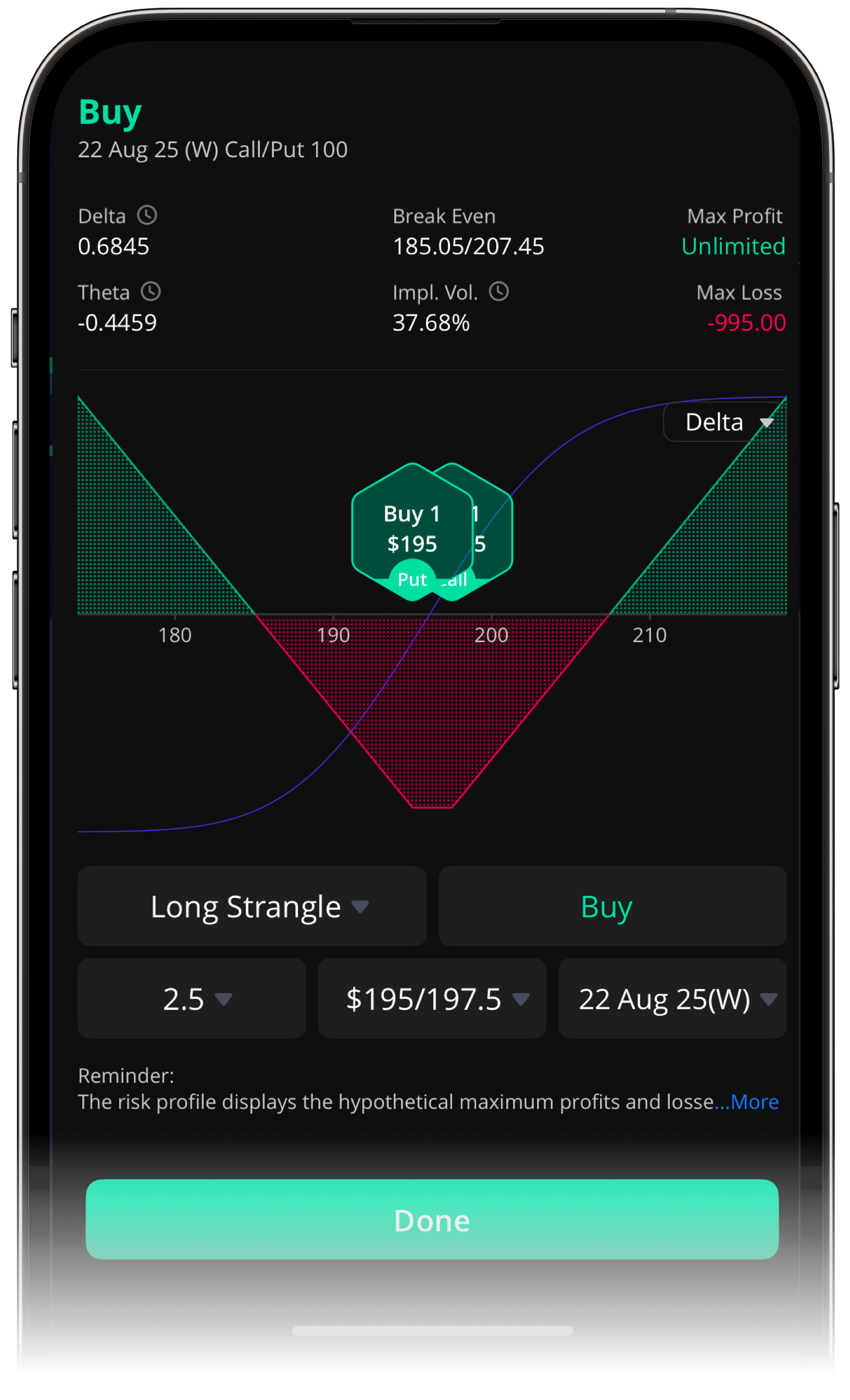Expand the reminder with More

pyautogui.click(x=754, y=1102)
